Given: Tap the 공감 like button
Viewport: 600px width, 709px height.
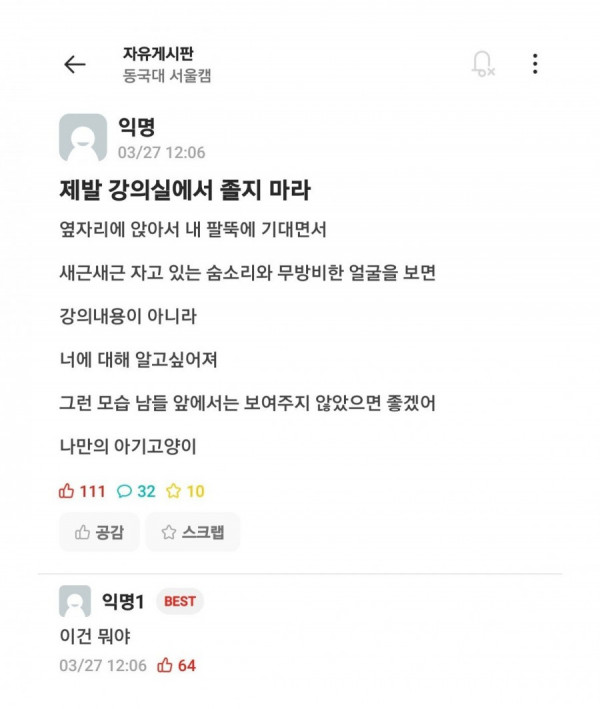Looking at the screenshot, I should coord(99,532).
